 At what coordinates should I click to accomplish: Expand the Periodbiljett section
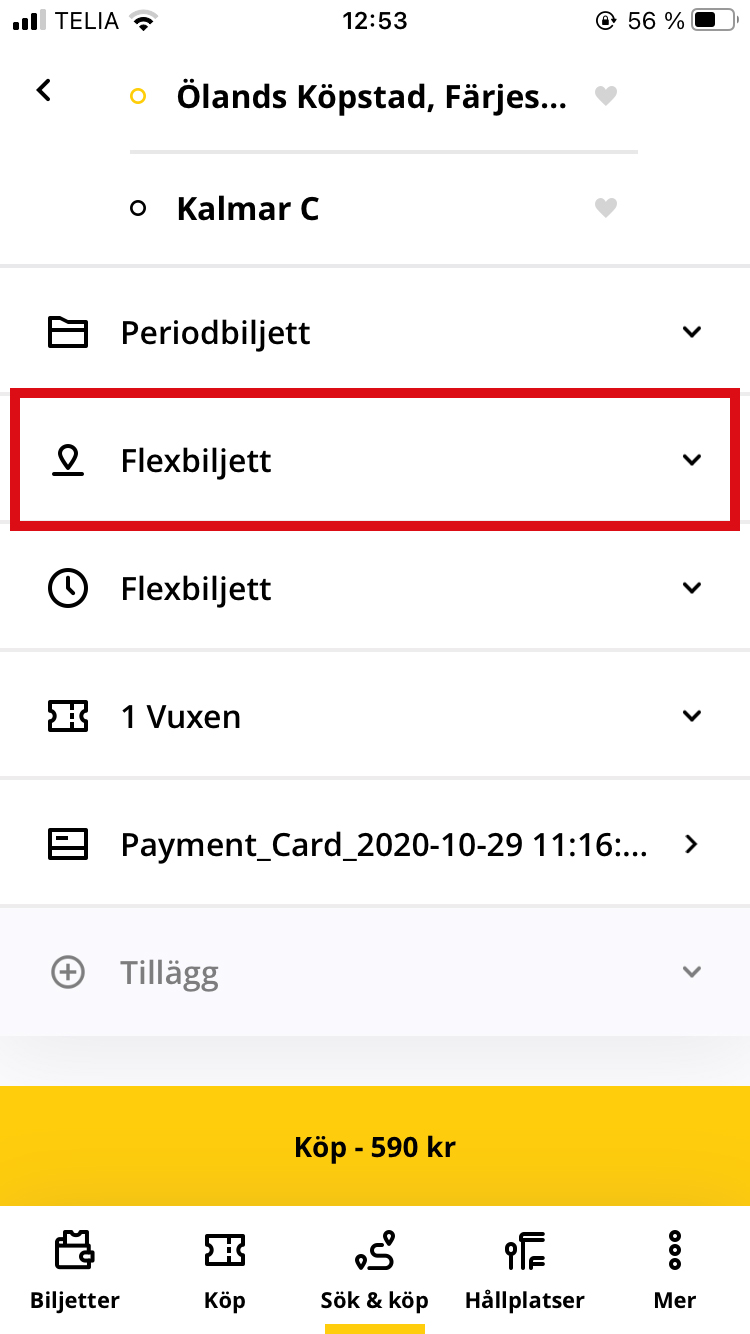click(x=692, y=332)
